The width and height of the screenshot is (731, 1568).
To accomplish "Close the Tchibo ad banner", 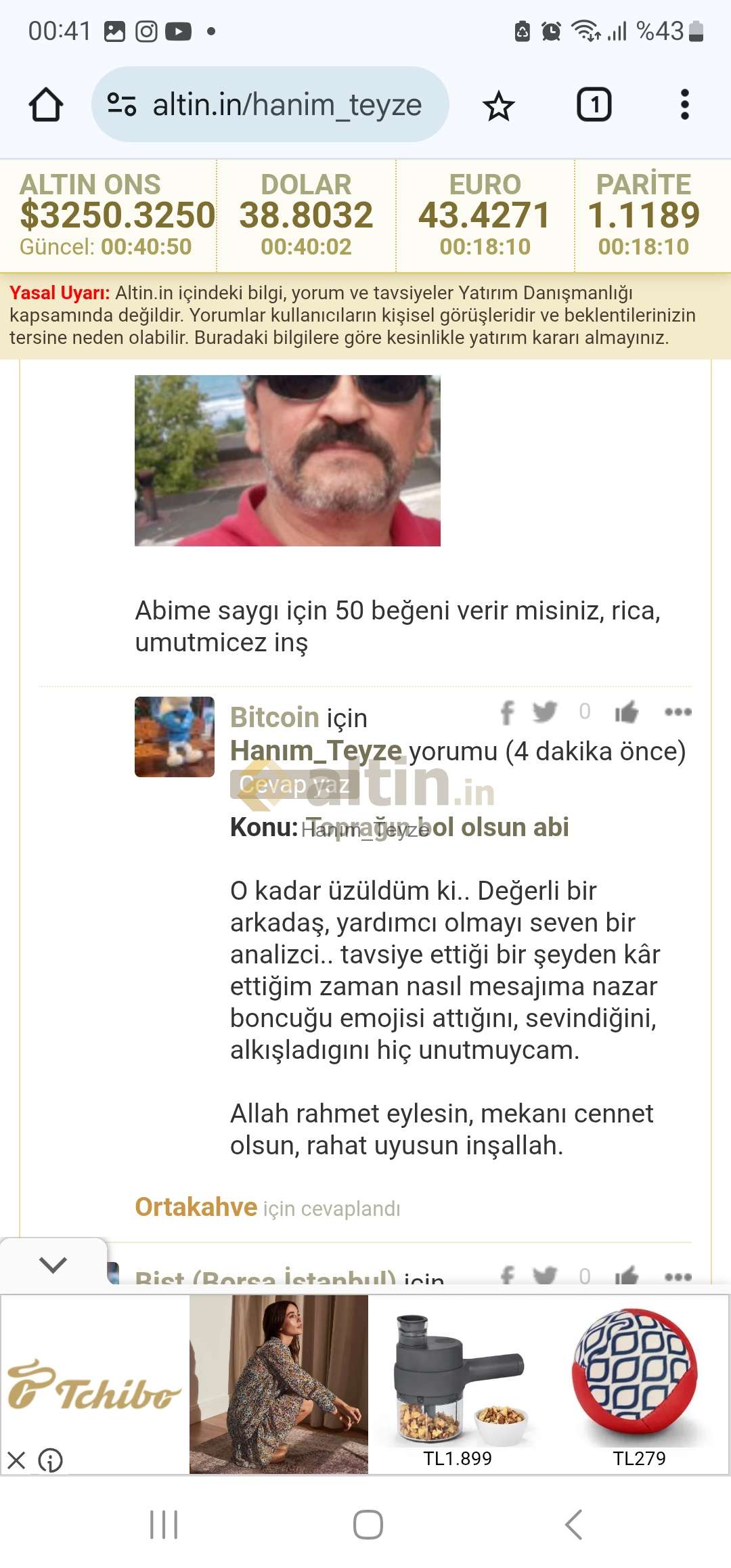I will pos(16,1460).
